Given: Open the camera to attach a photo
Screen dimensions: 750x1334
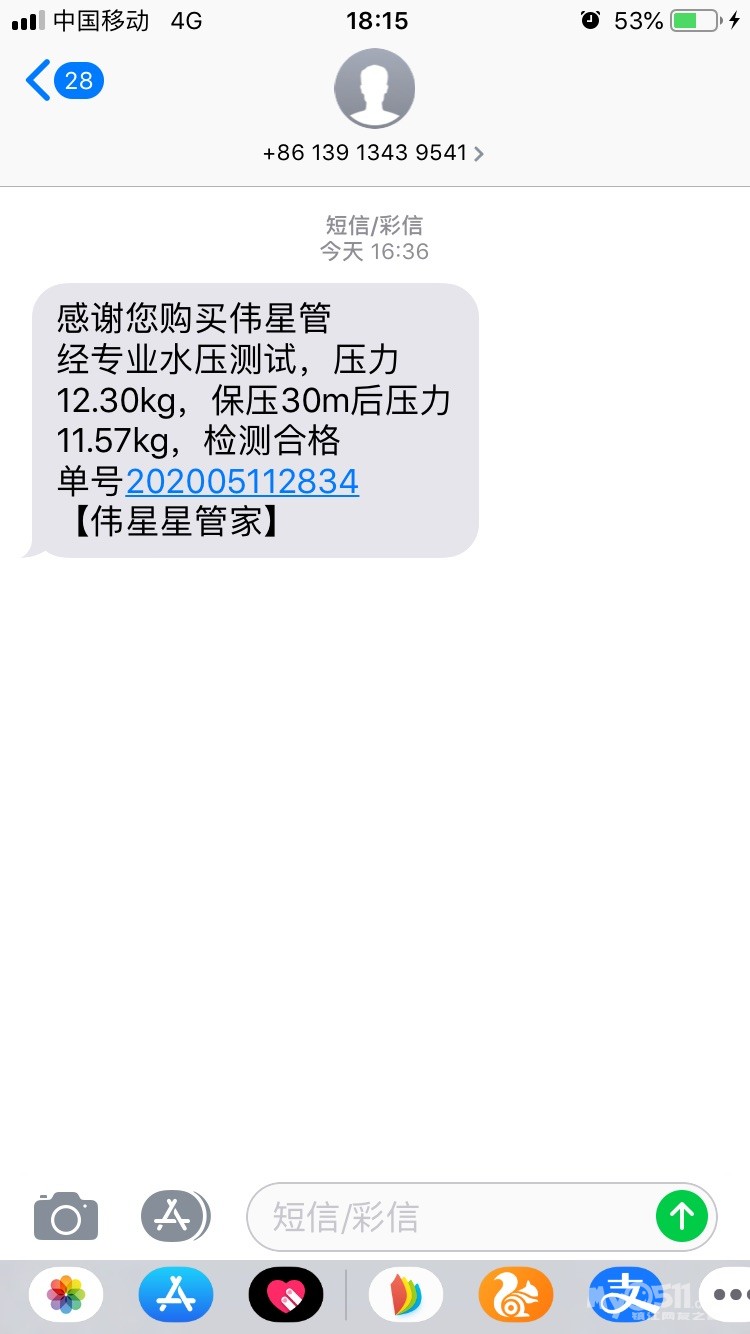Looking at the screenshot, I should [x=66, y=1217].
